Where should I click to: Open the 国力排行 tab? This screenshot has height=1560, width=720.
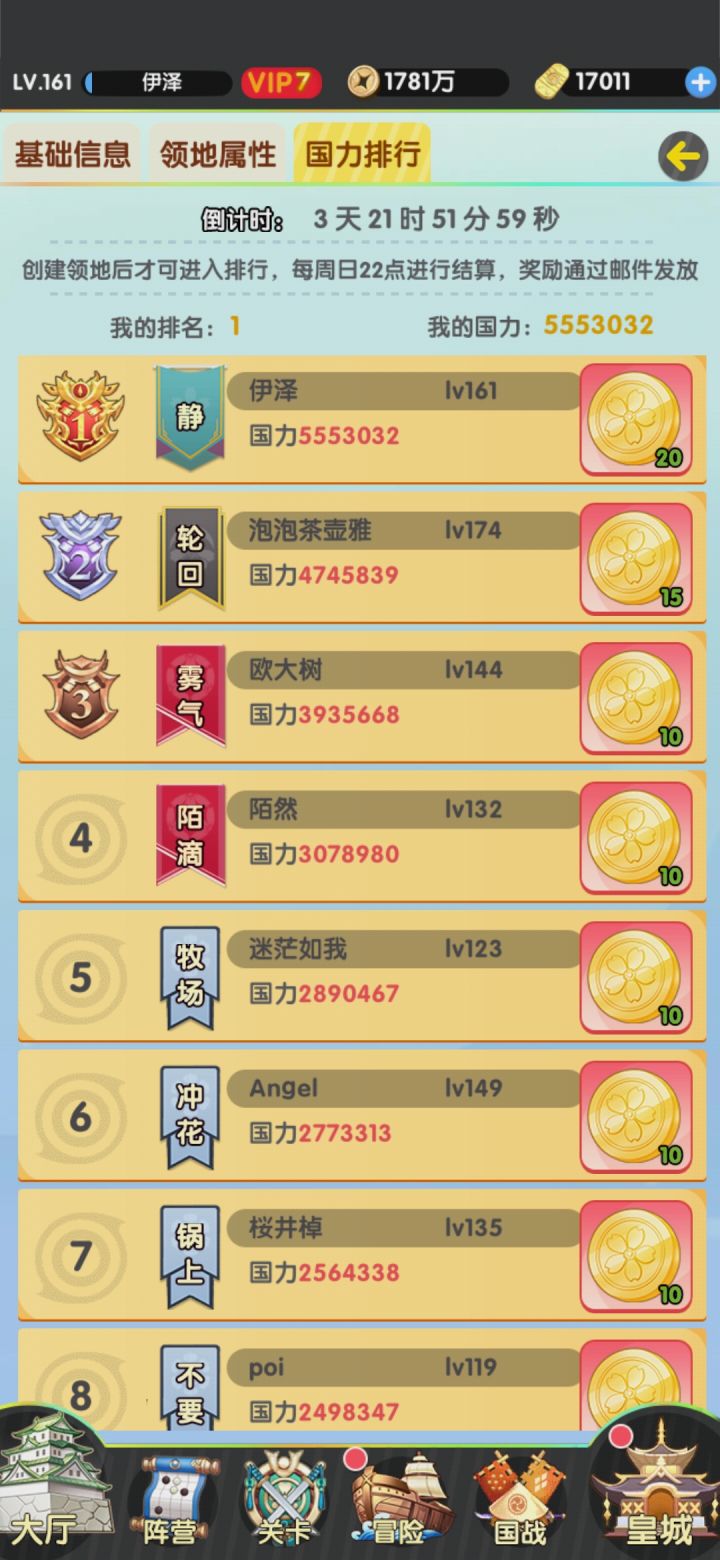362,152
